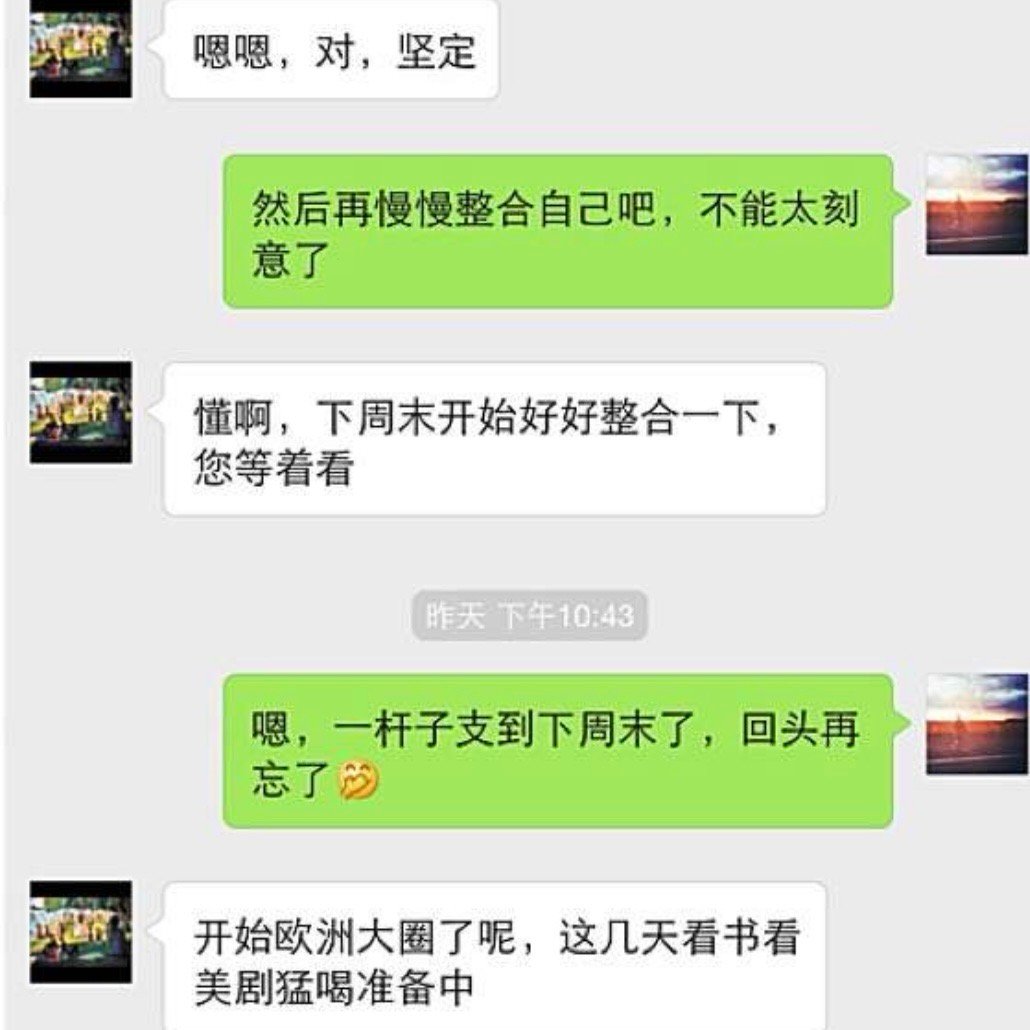Open sender's avatar beside "嗯嗯，对，坚定"
This screenshot has height=1030, width=1030.
pyautogui.click(x=80, y=50)
